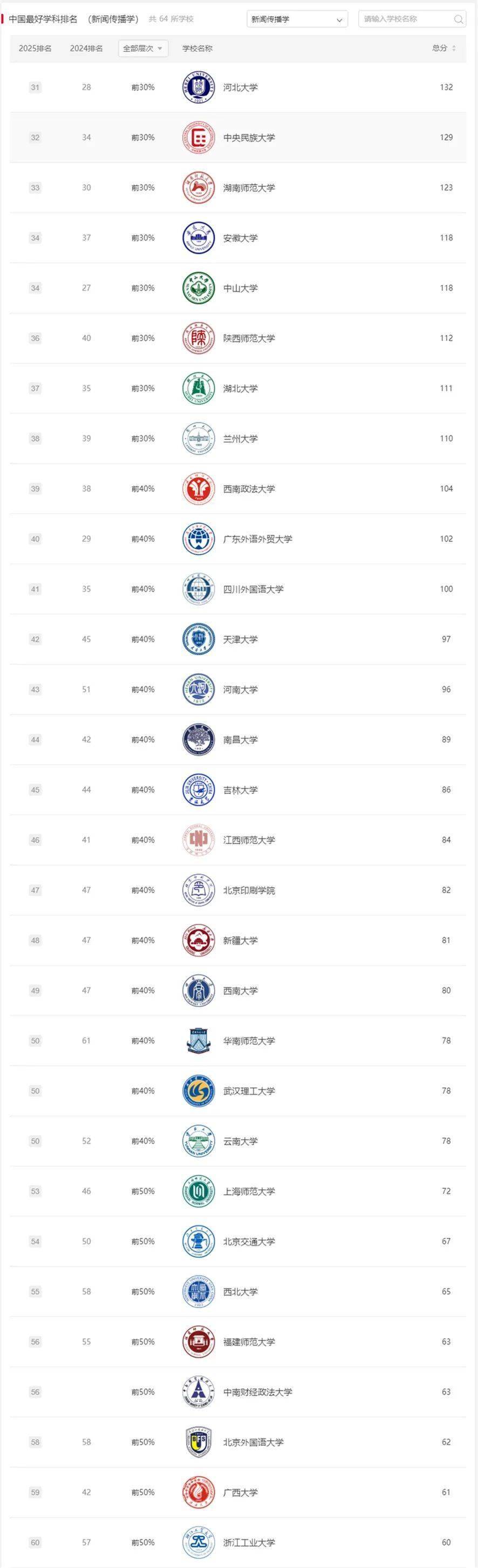Select the 上海师范大学 entry
478x1568 pixels.
point(248,1191)
